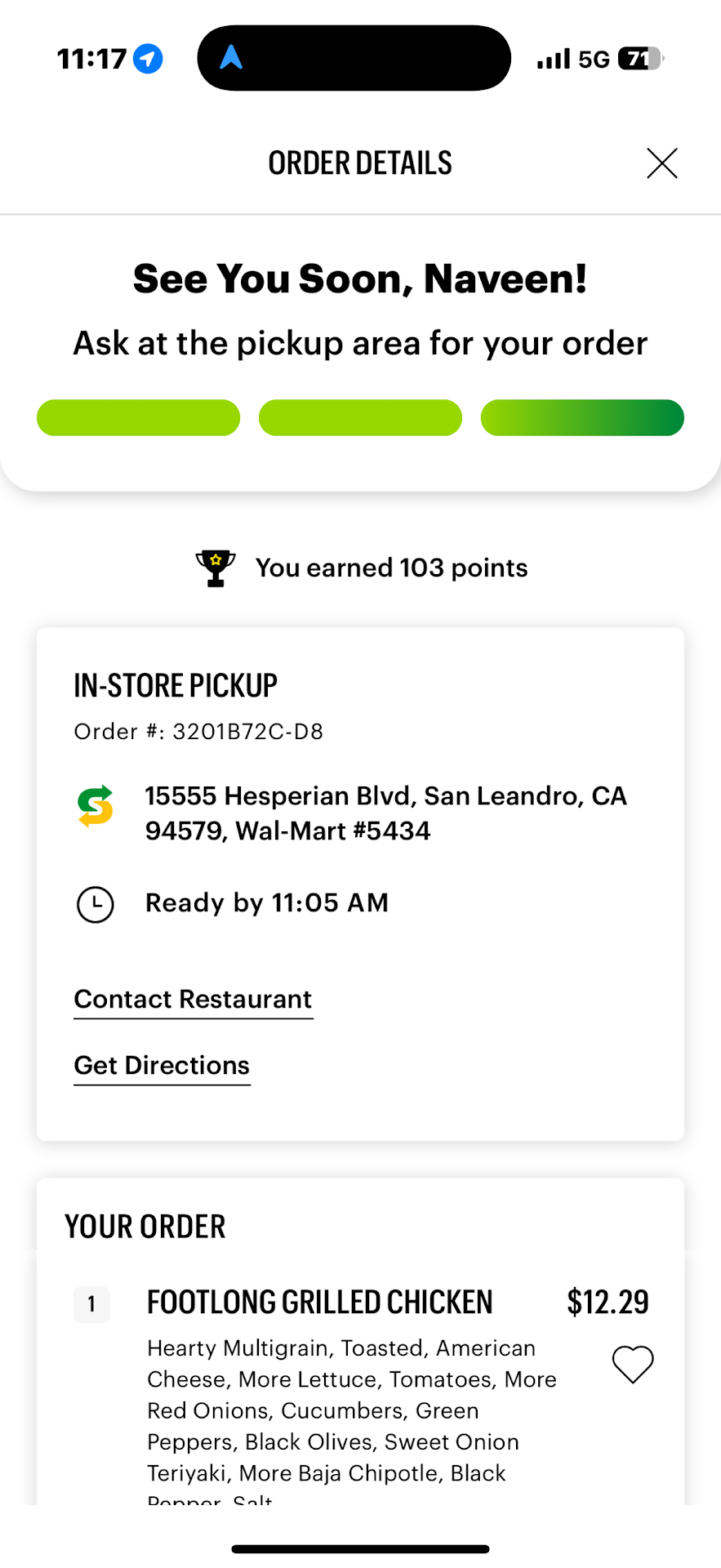Open Get Directions to the restaurant

pos(162,1066)
